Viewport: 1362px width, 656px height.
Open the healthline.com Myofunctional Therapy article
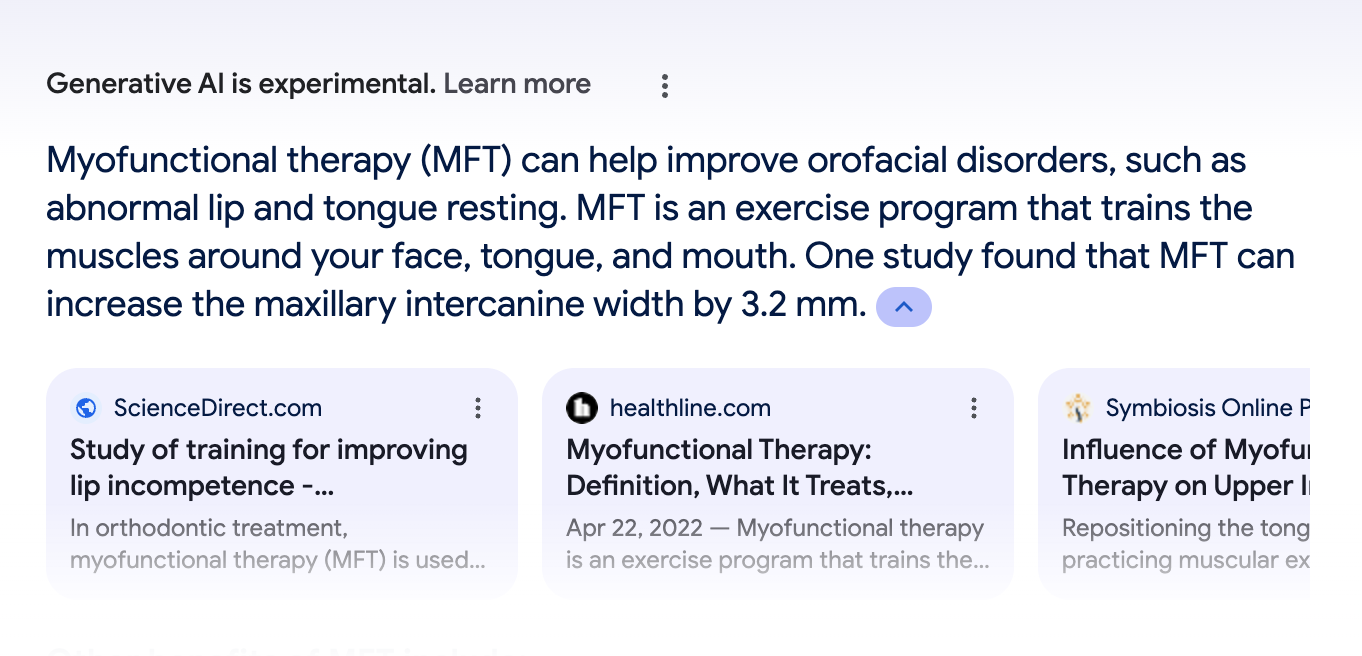pos(739,468)
